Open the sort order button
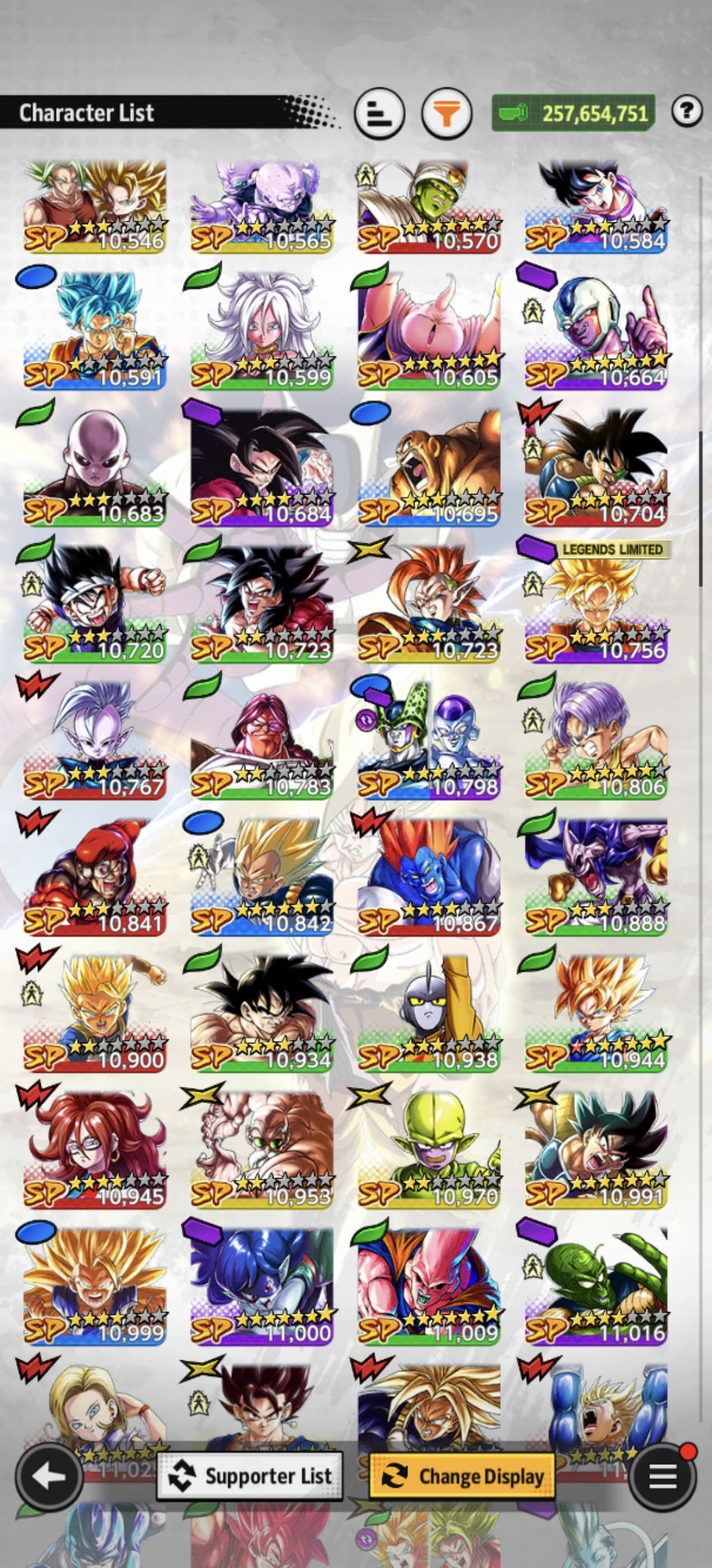The image size is (712, 1568). 379,113
